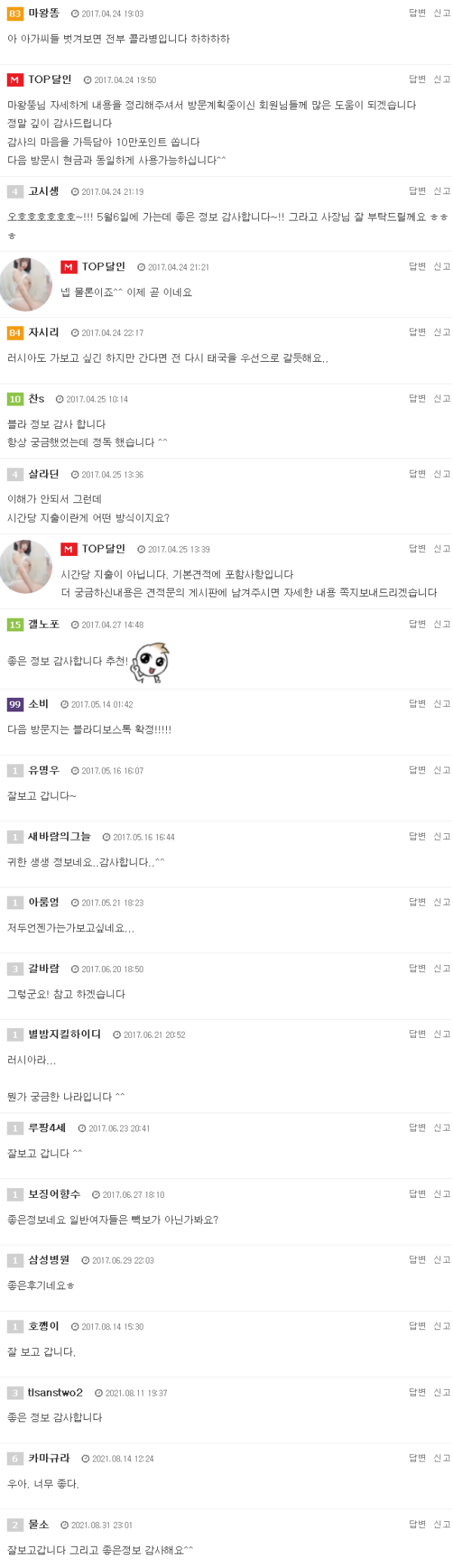Screen dimensions: 453x1568
Task: Reply to 마왕똥's comment
Action: (417, 13)
